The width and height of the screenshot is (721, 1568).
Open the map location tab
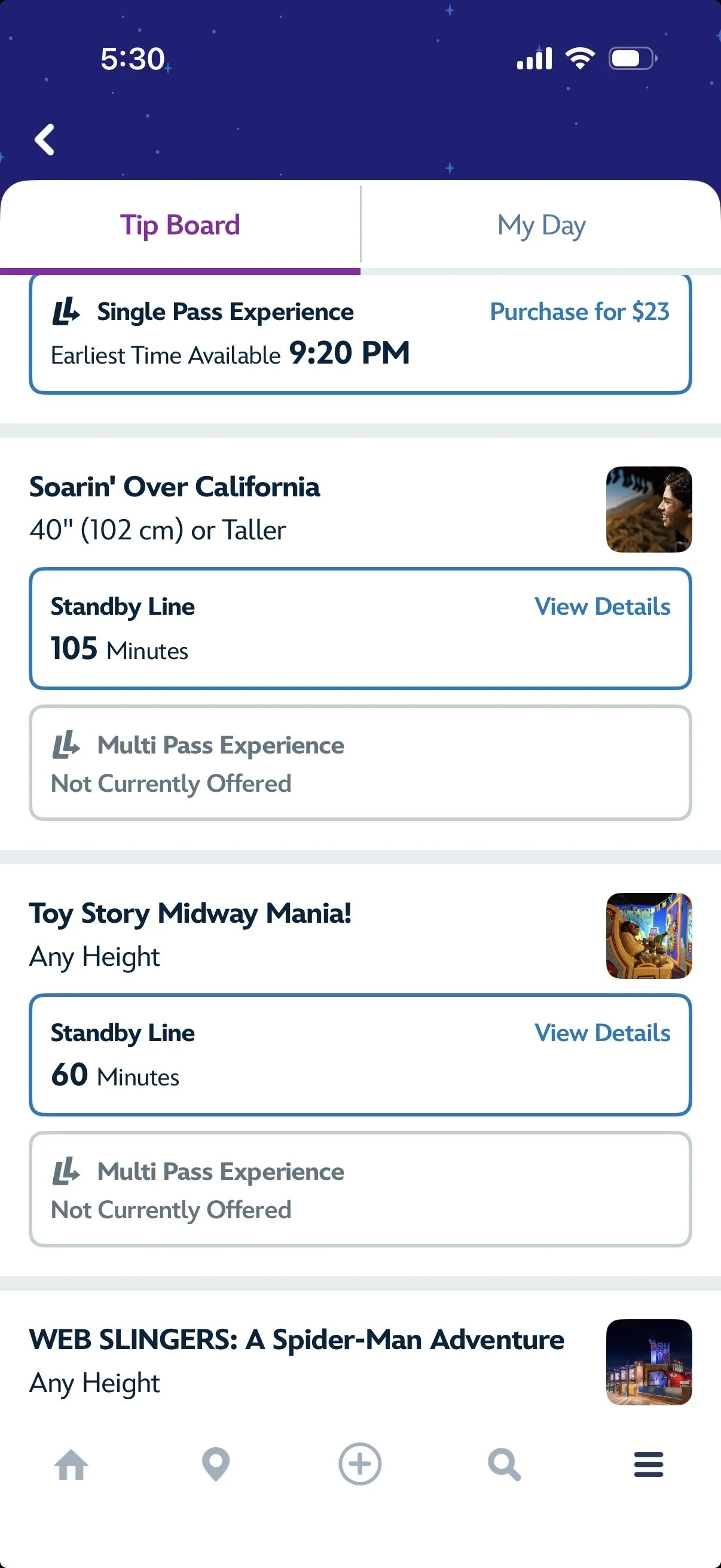tap(216, 1465)
